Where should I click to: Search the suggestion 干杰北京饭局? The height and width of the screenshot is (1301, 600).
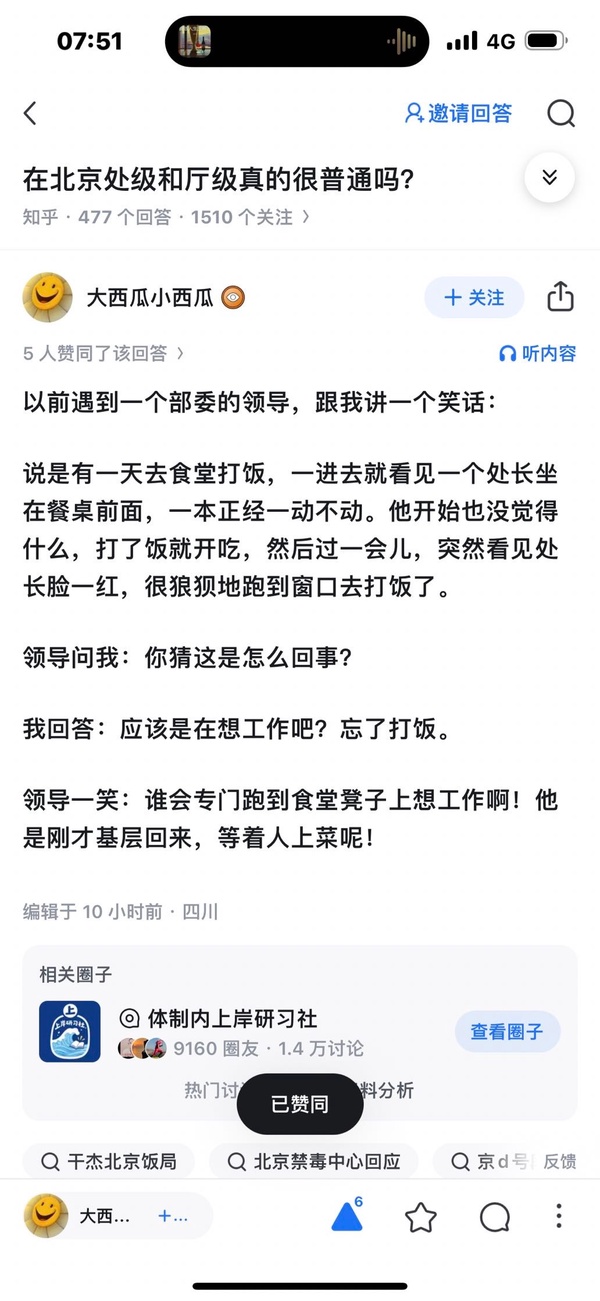point(109,1161)
